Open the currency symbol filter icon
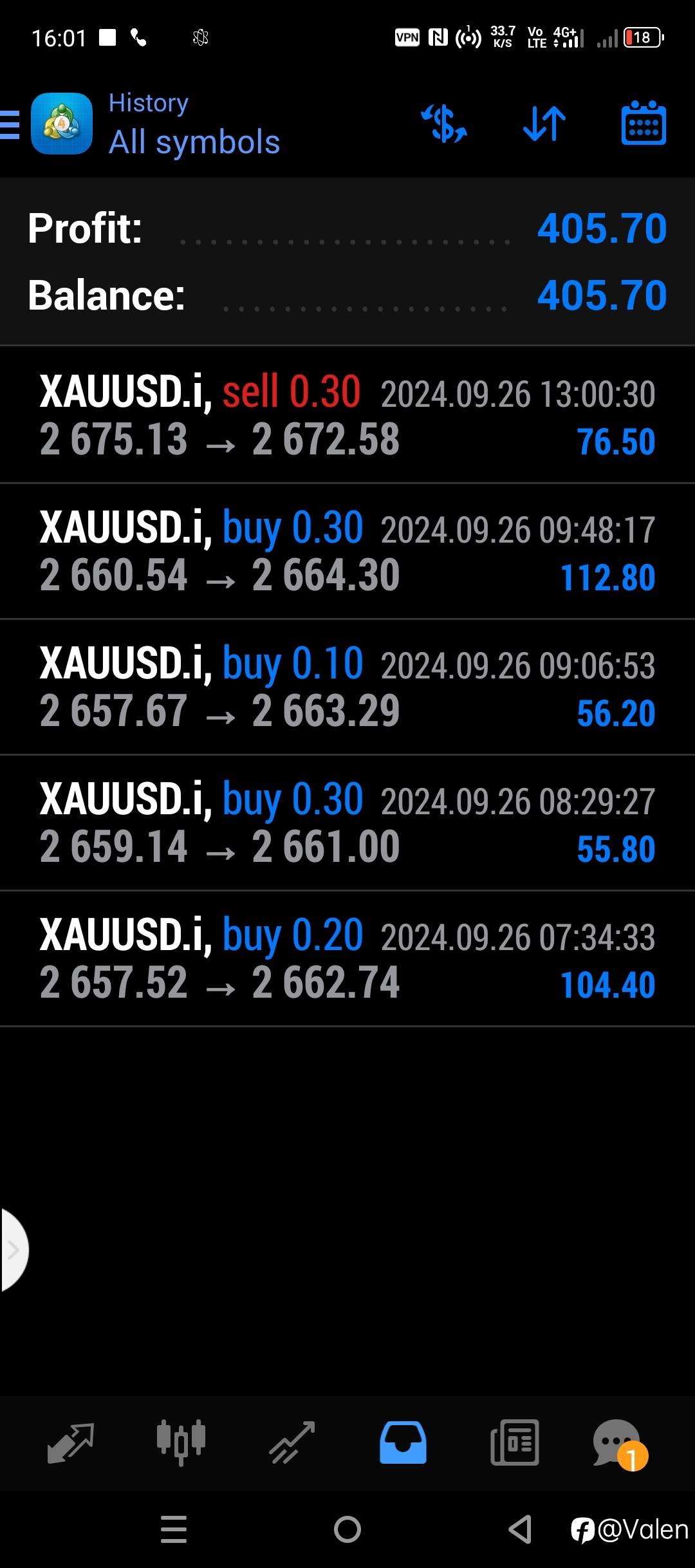695x1568 pixels. coord(444,124)
